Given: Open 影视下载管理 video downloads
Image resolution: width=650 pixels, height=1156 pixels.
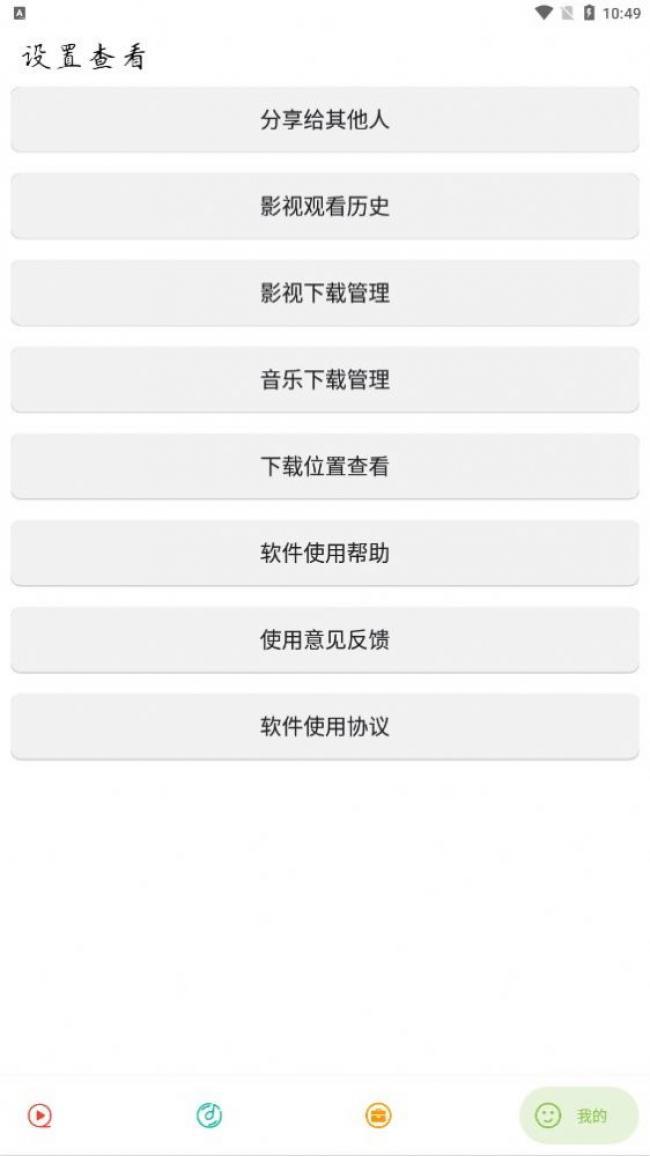Looking at the screenshot, I should [324, 293].
